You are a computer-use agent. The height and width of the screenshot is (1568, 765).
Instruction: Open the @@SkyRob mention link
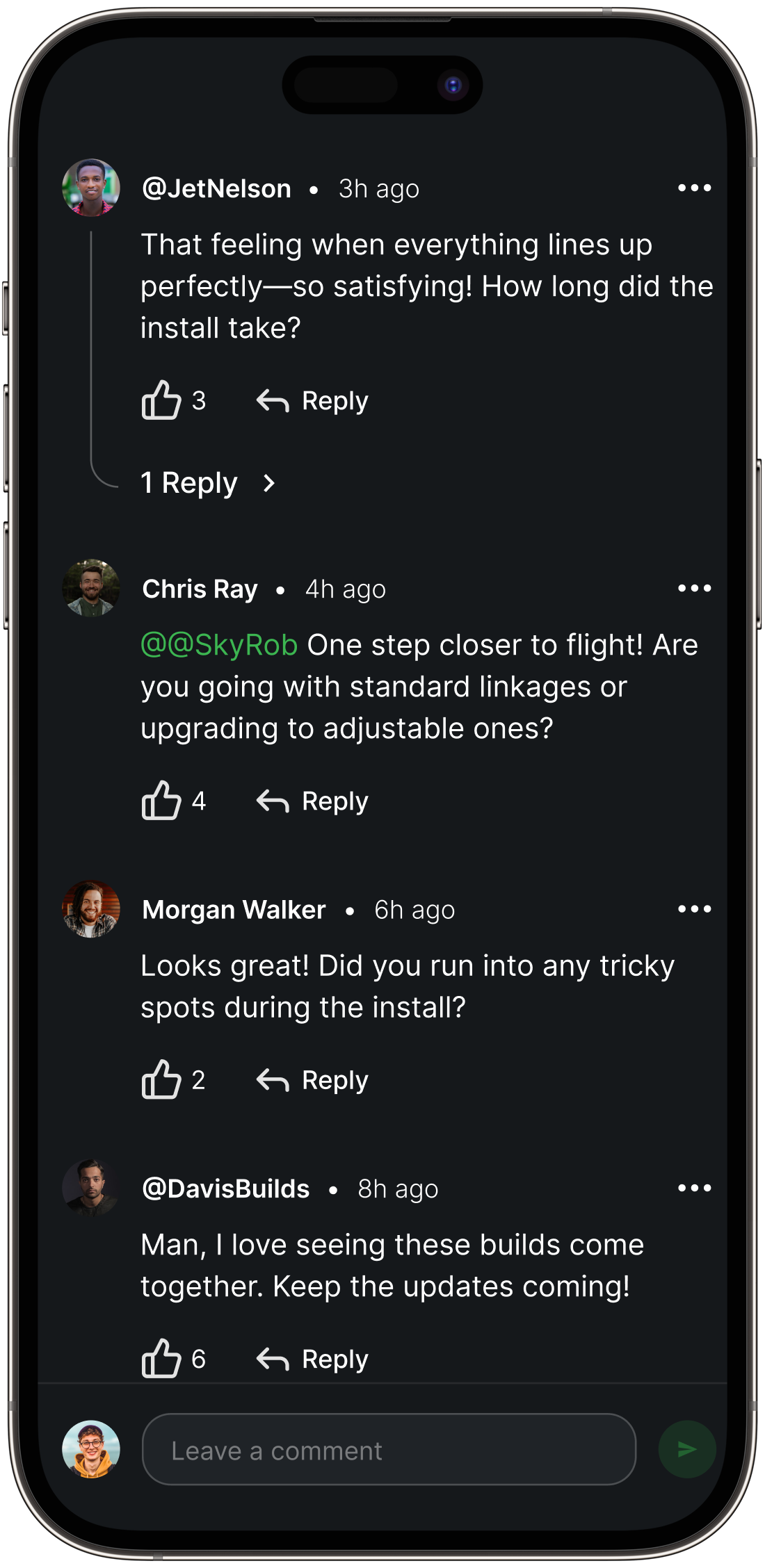click(219, 645)
